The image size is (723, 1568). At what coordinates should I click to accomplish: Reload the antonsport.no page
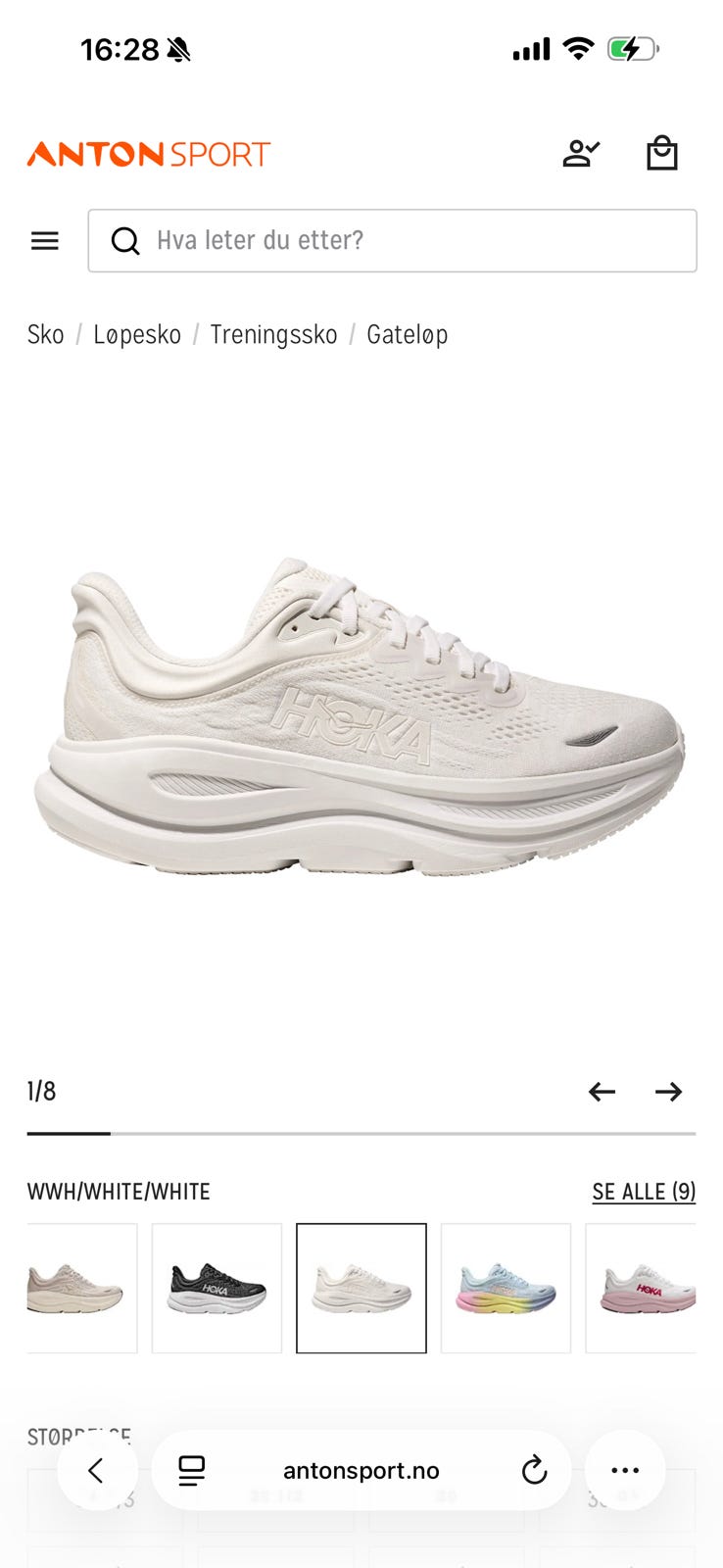(534, 1470)
